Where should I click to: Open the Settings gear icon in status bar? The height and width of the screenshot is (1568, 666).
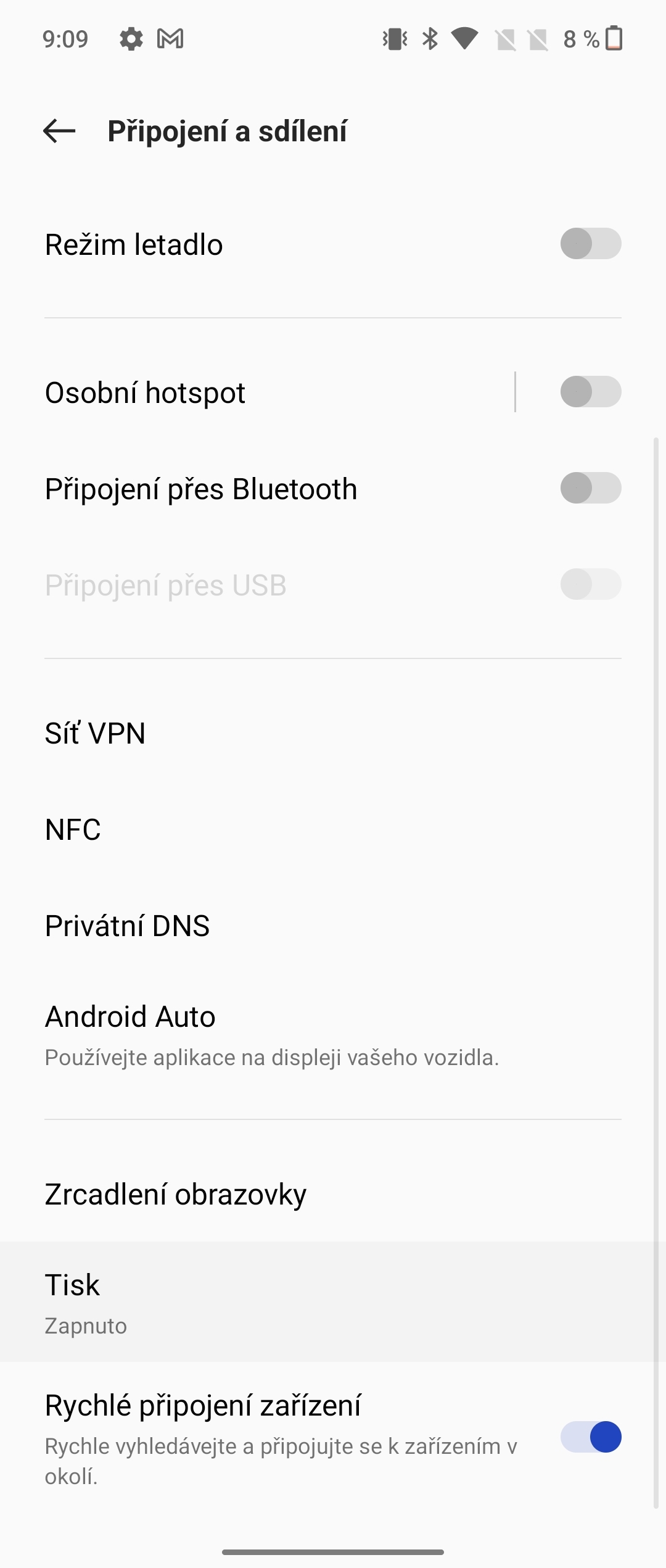click(131, 39)
